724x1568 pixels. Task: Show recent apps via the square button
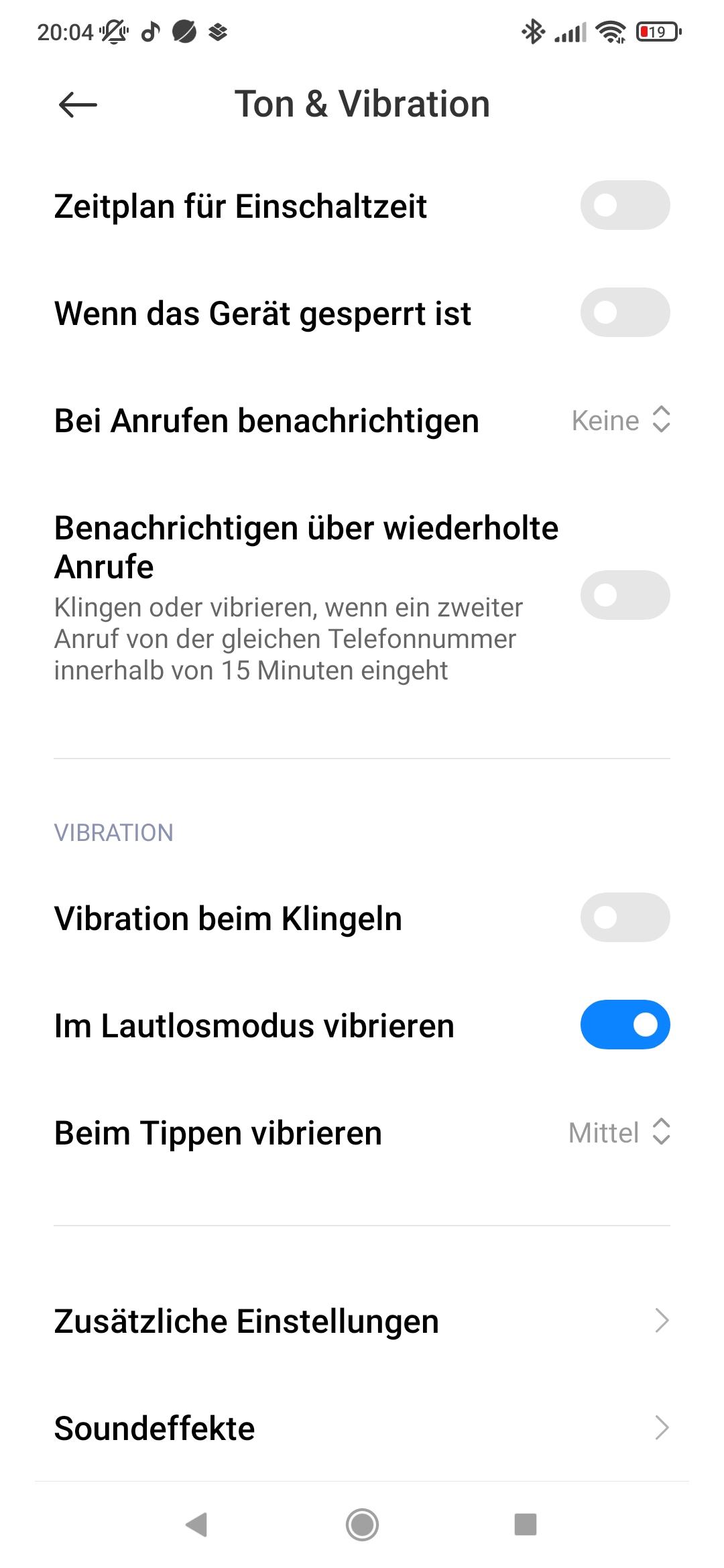pos(526,1524)
